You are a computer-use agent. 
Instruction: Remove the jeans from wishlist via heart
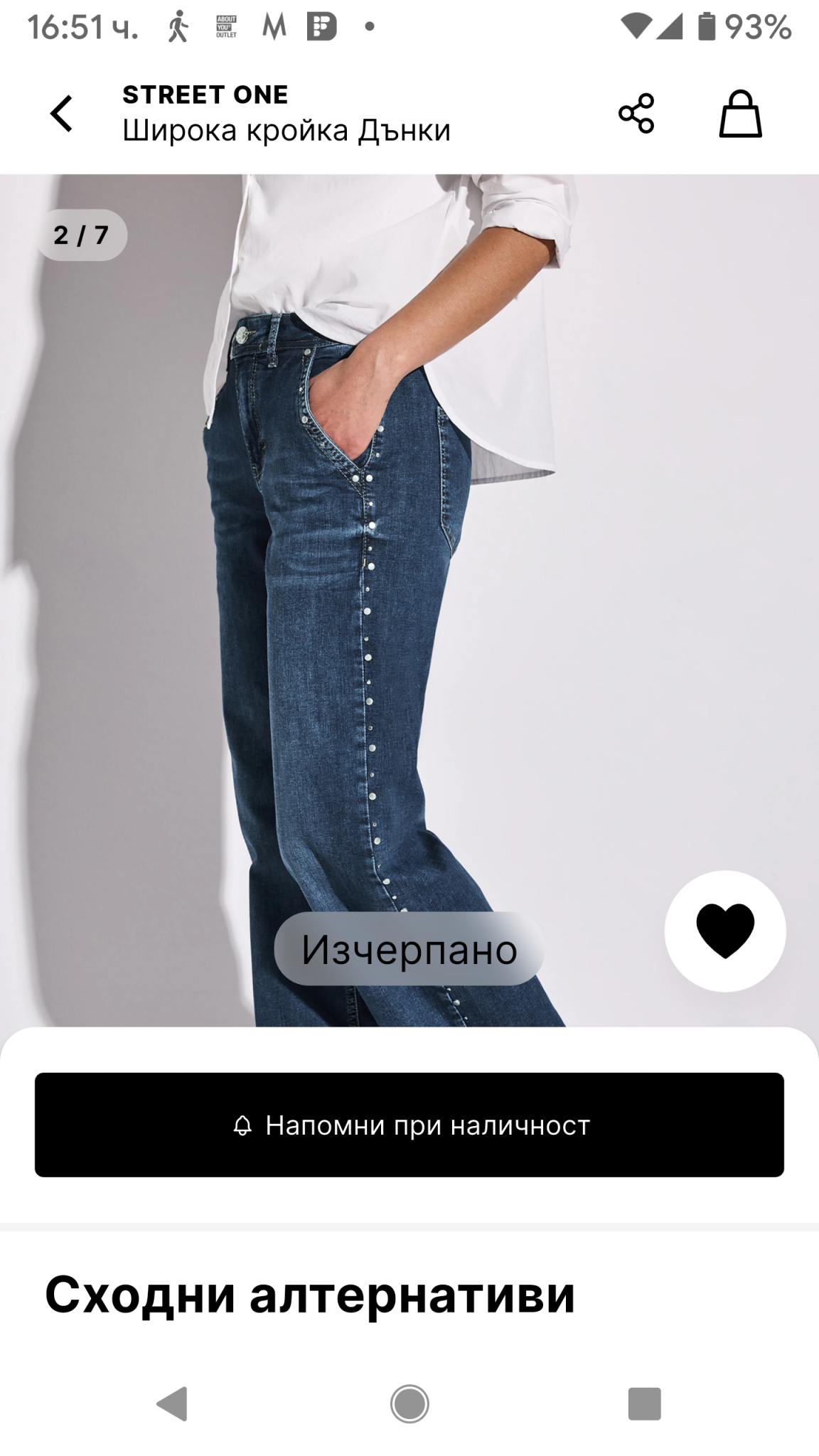(x=725, y=931)
